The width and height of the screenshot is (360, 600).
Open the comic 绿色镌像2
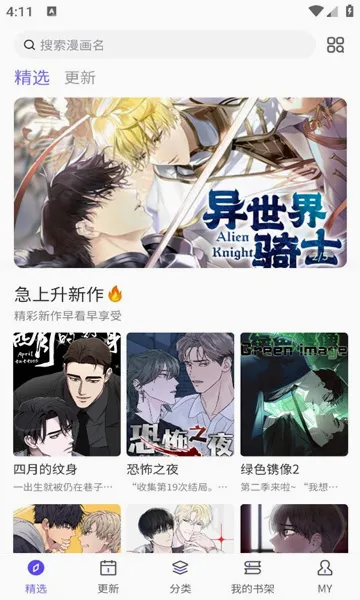[294, 412]
